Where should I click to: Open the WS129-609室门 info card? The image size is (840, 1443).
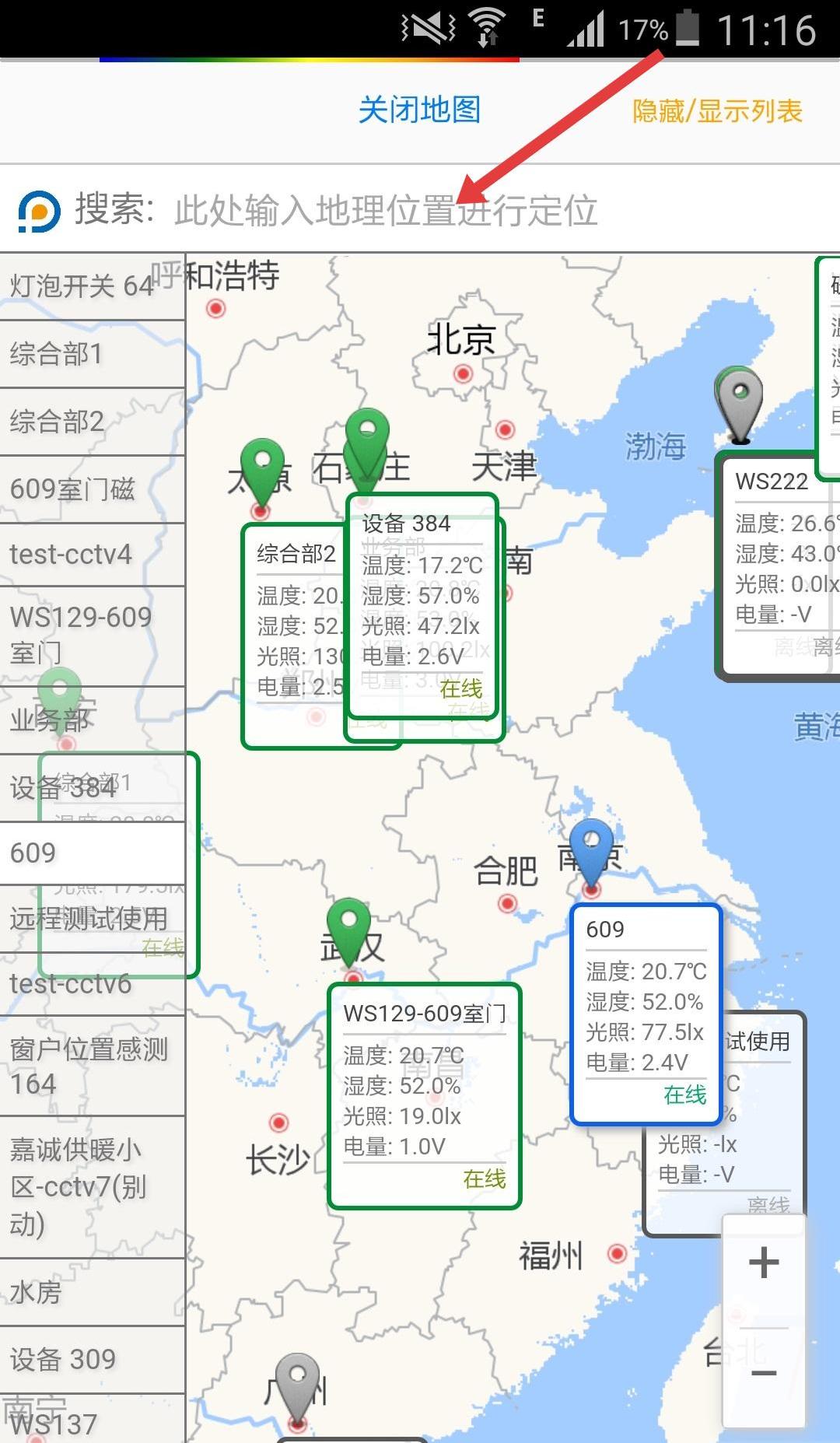point(425,1095)
